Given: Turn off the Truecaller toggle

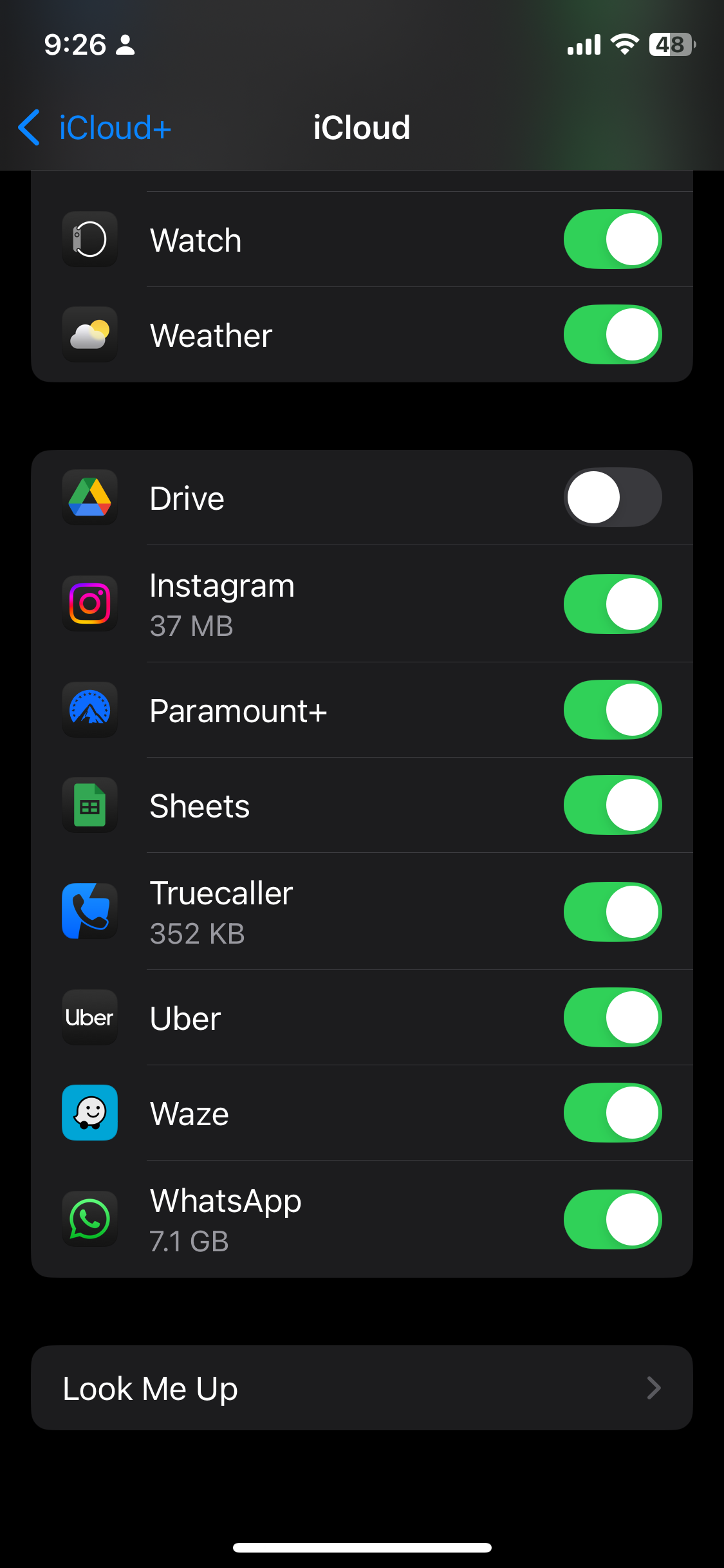Looking at the screenshot, I should point(612,911).
